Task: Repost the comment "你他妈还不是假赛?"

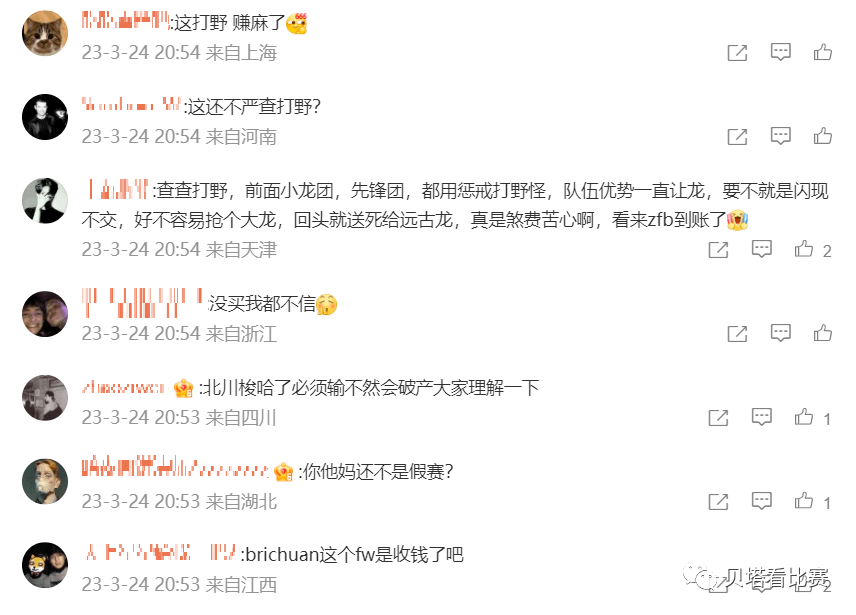Action: coord(718,502)
